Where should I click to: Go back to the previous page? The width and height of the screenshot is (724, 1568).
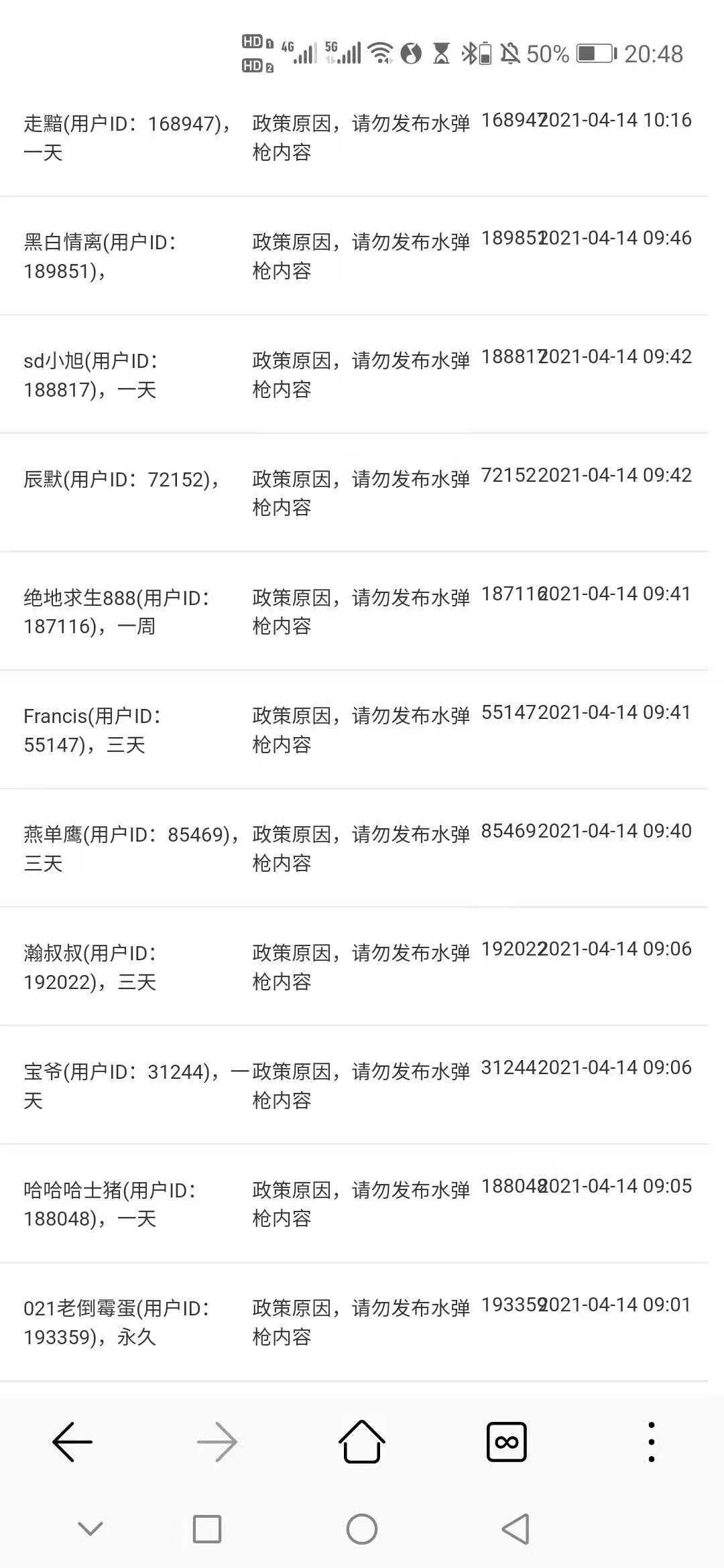[x=72, y=1441]
